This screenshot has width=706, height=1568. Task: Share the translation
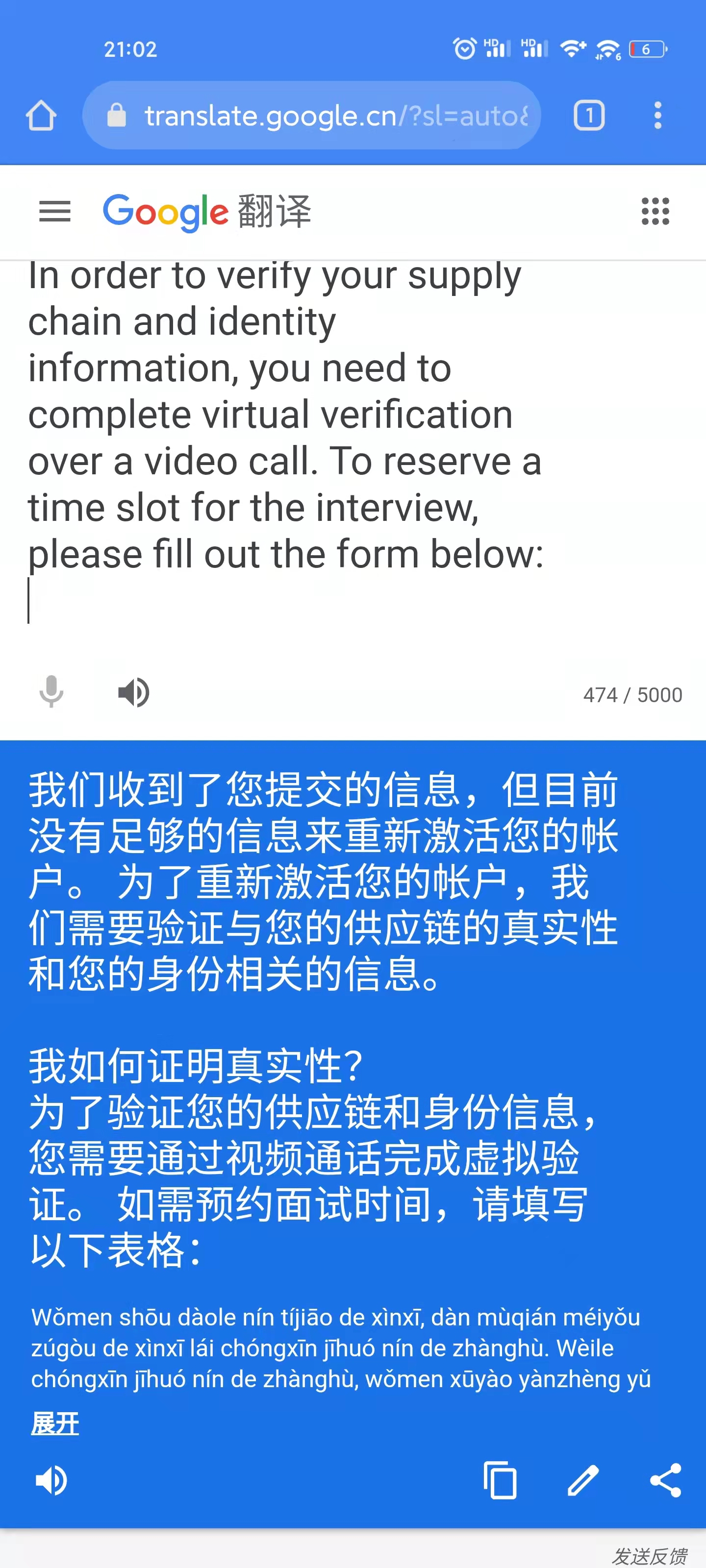tap(666, 1480)
